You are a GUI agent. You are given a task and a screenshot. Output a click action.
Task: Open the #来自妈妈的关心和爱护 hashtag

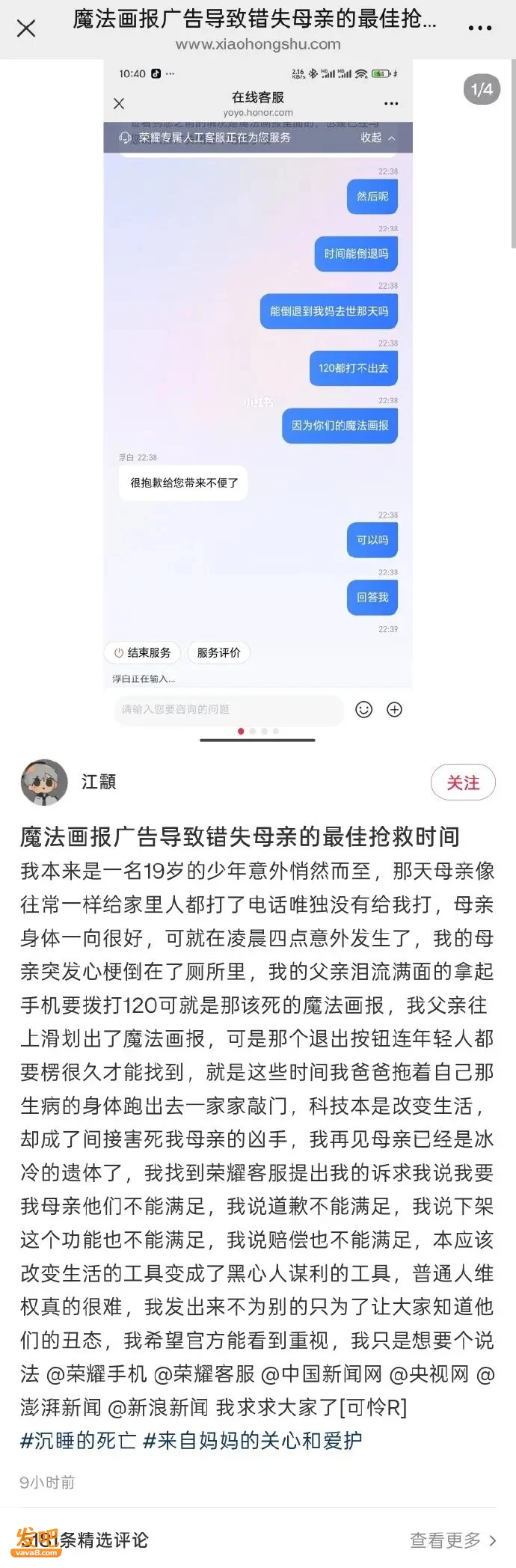(253, 1441)
